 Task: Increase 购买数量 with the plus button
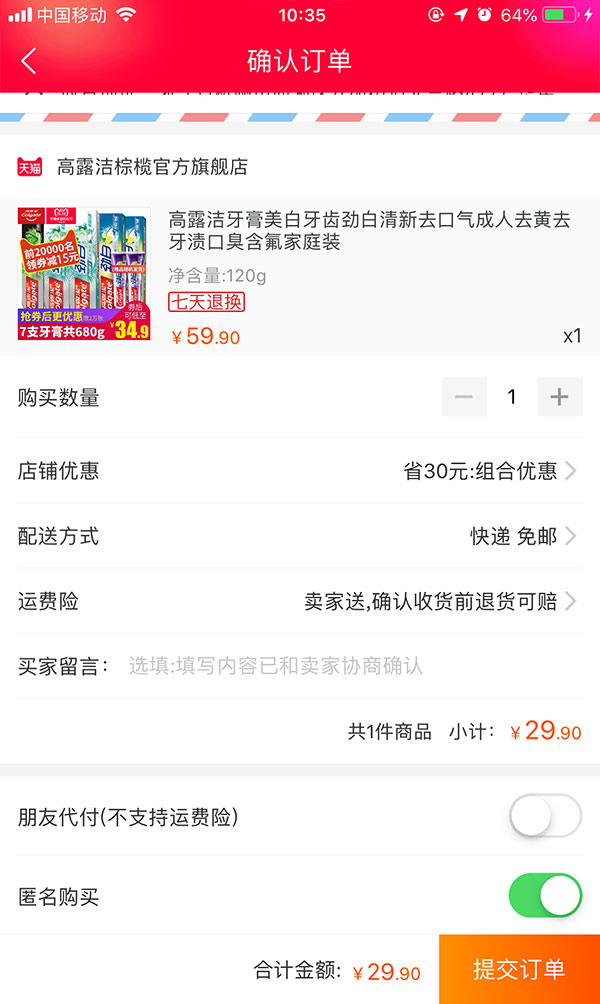point(559,397)
